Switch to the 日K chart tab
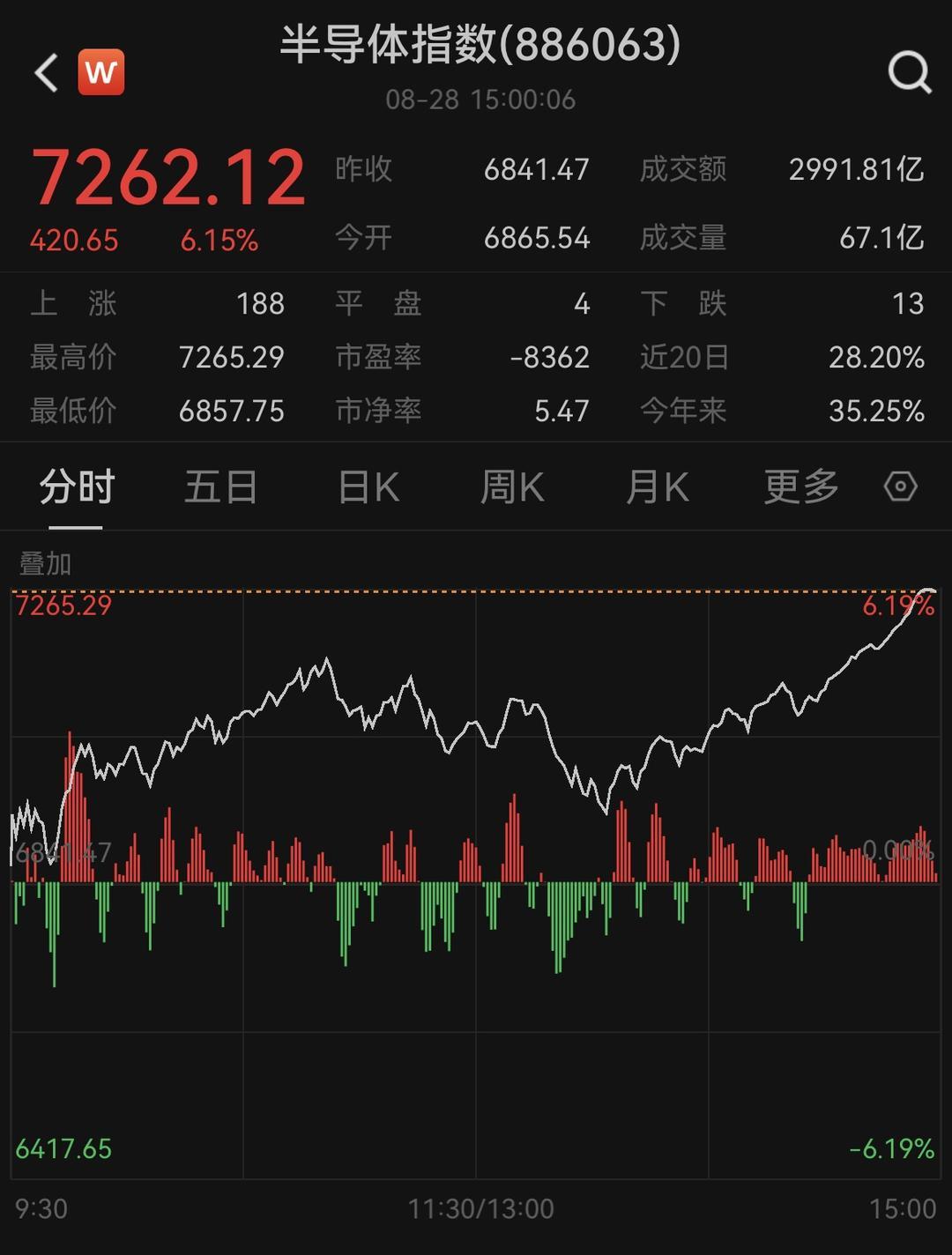Screen dimensions: 952x1255 tap(368, 487)
